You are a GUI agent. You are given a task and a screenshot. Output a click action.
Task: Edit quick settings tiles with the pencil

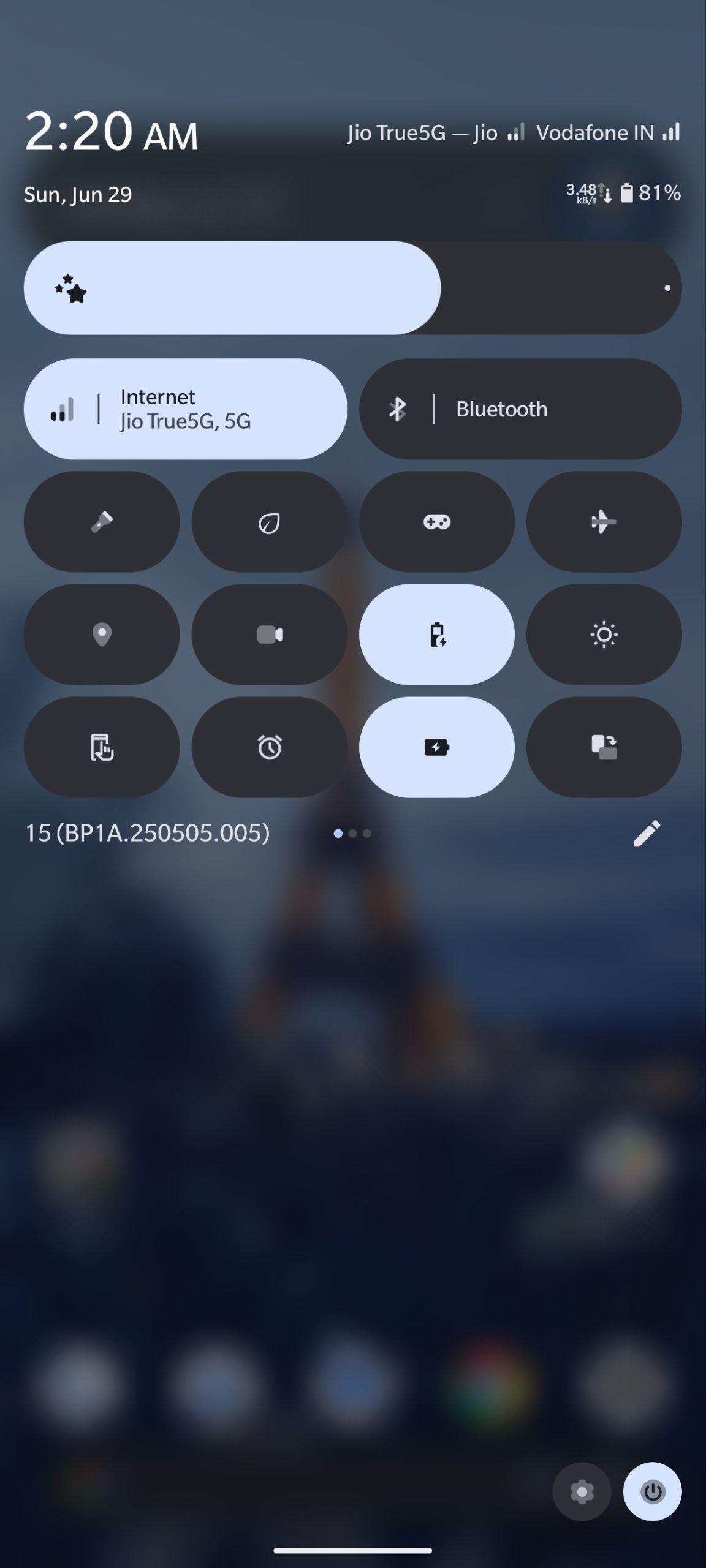[x=647, y=834]
